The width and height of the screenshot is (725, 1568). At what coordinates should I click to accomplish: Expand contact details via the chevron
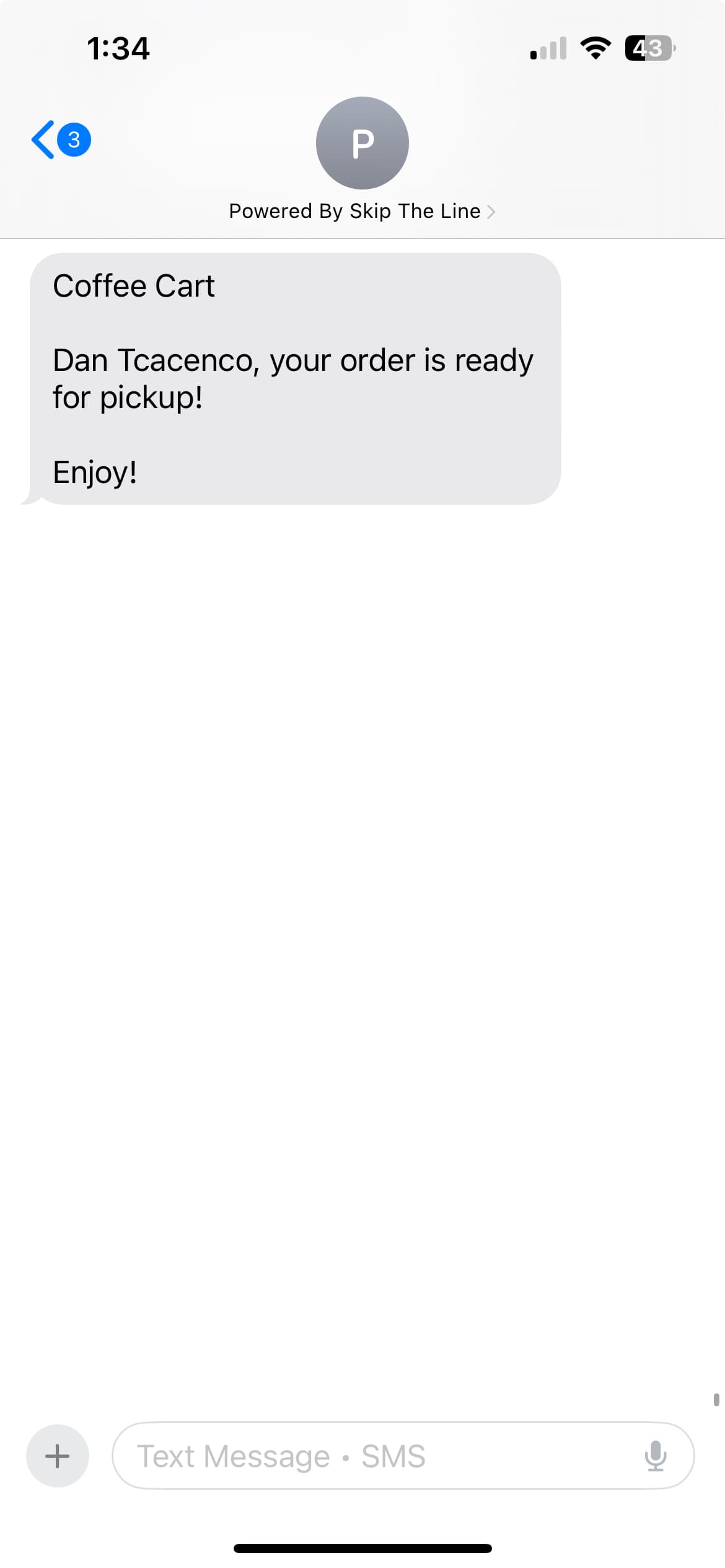tap(492, 211)
